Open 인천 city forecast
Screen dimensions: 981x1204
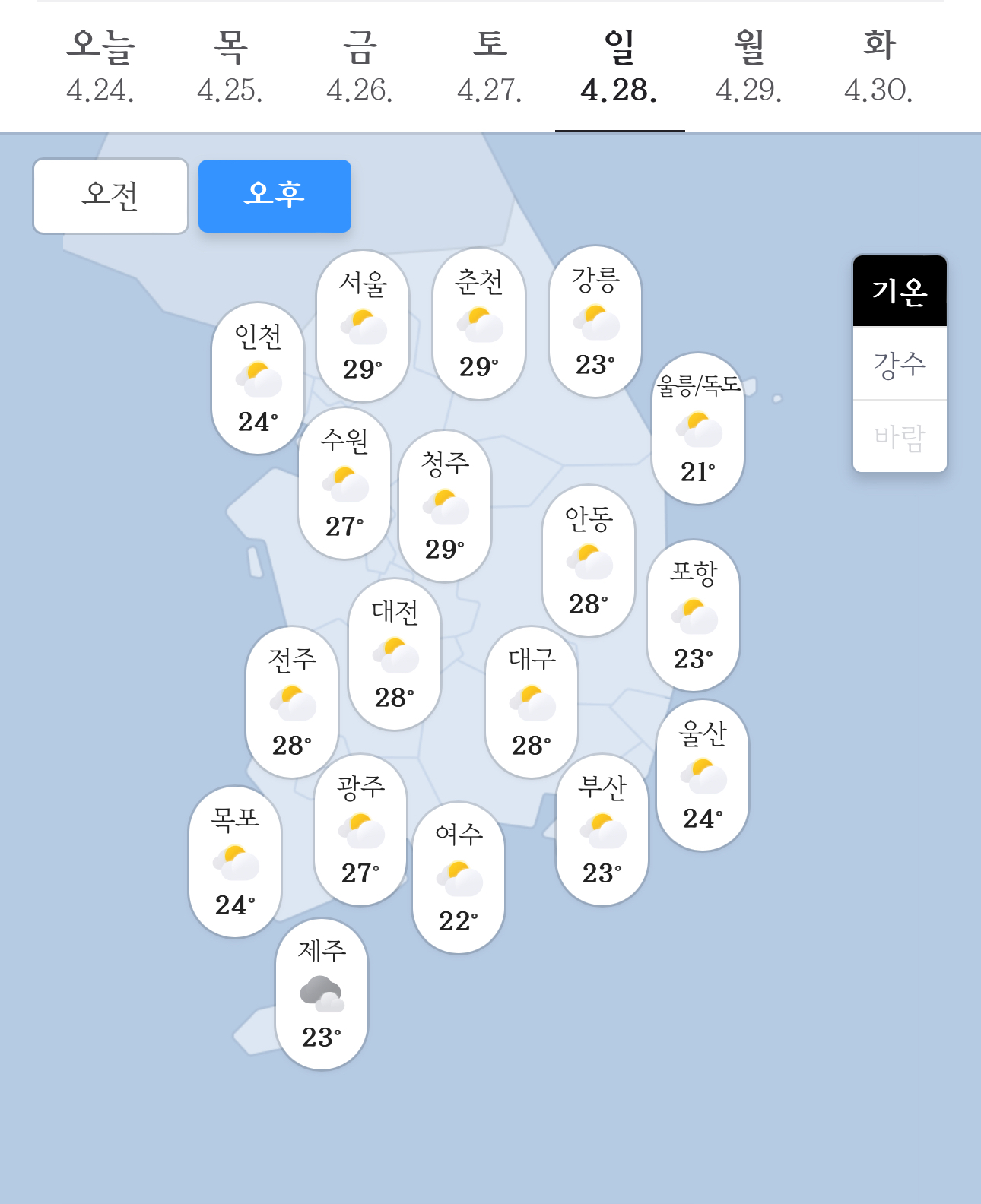(258, 378)
